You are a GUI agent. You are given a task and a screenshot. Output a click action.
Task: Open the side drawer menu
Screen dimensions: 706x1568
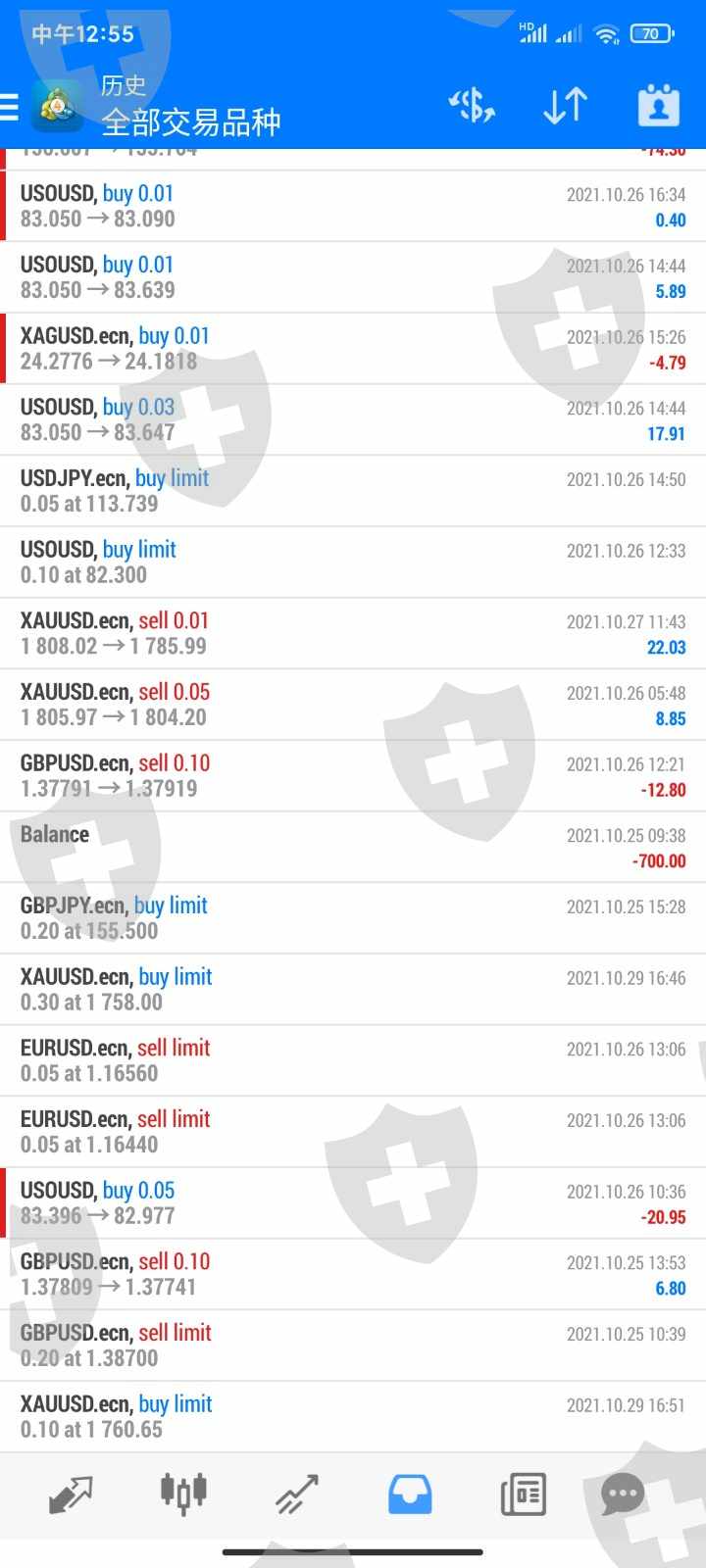tap(10, 106)
